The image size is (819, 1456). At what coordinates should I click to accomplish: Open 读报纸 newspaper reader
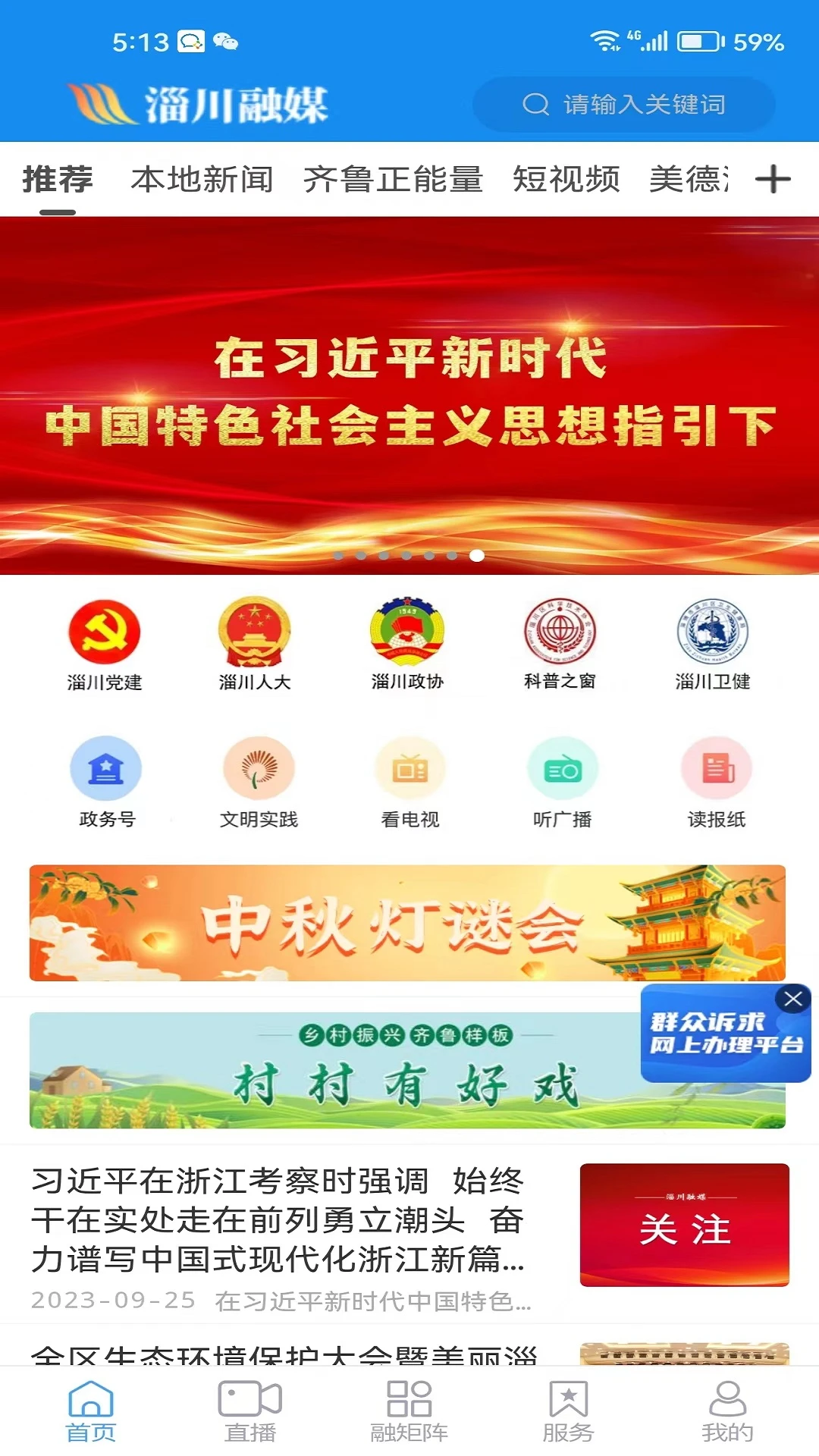716,781
